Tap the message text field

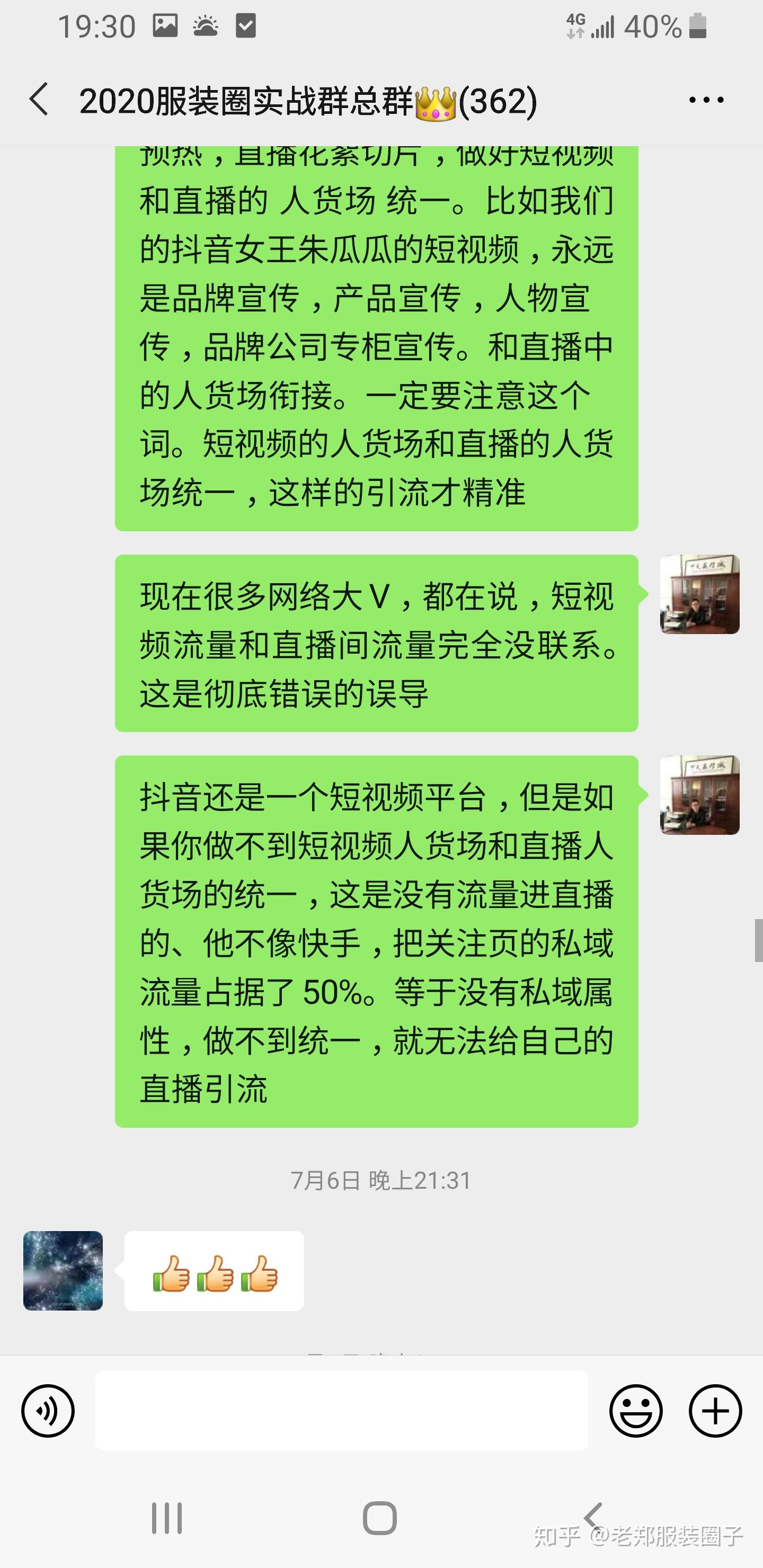click(341, 1410)
